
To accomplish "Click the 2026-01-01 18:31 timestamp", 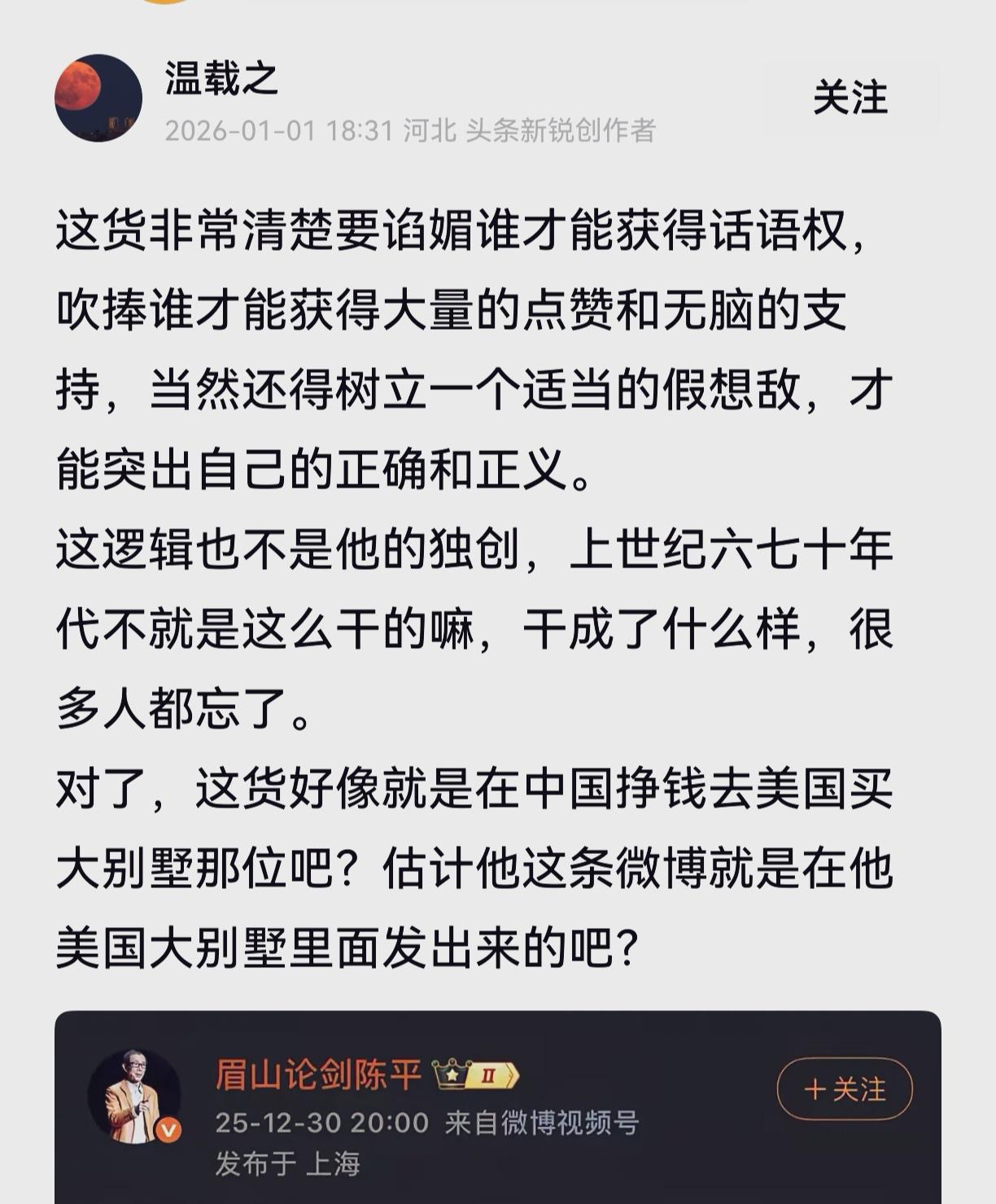I will tap(277, 130).
